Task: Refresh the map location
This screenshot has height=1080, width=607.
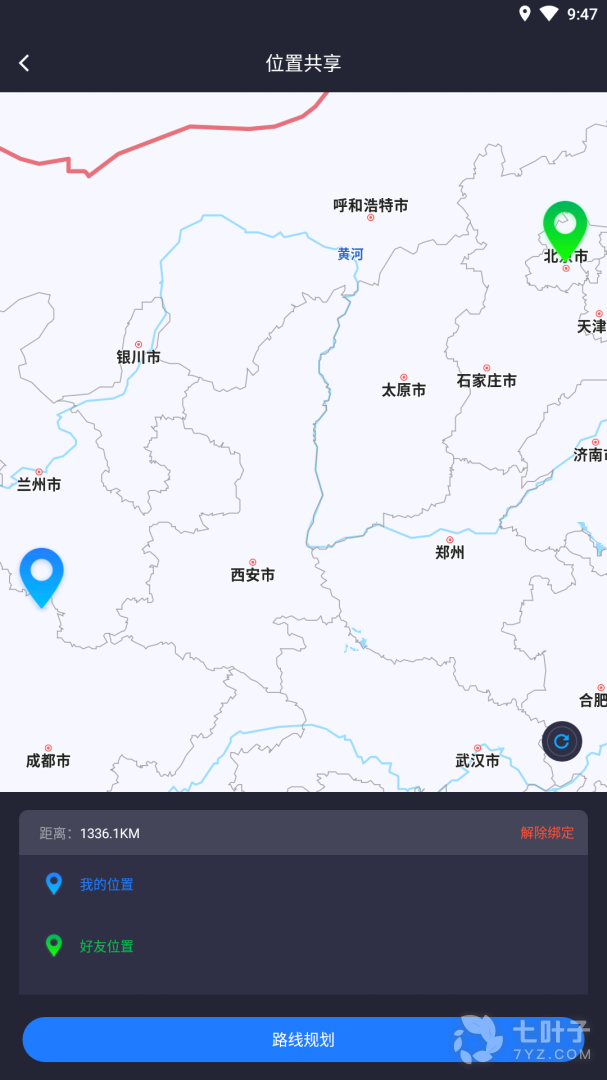Action: coord(561,741)
